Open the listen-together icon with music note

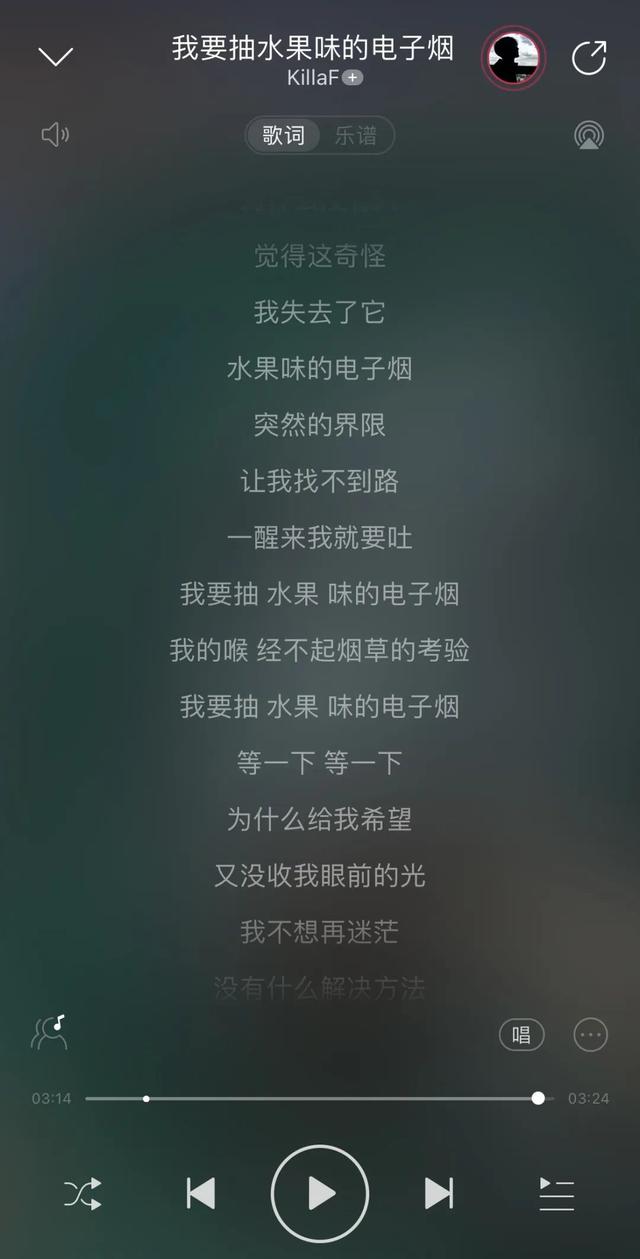[x=50, y=1032]
